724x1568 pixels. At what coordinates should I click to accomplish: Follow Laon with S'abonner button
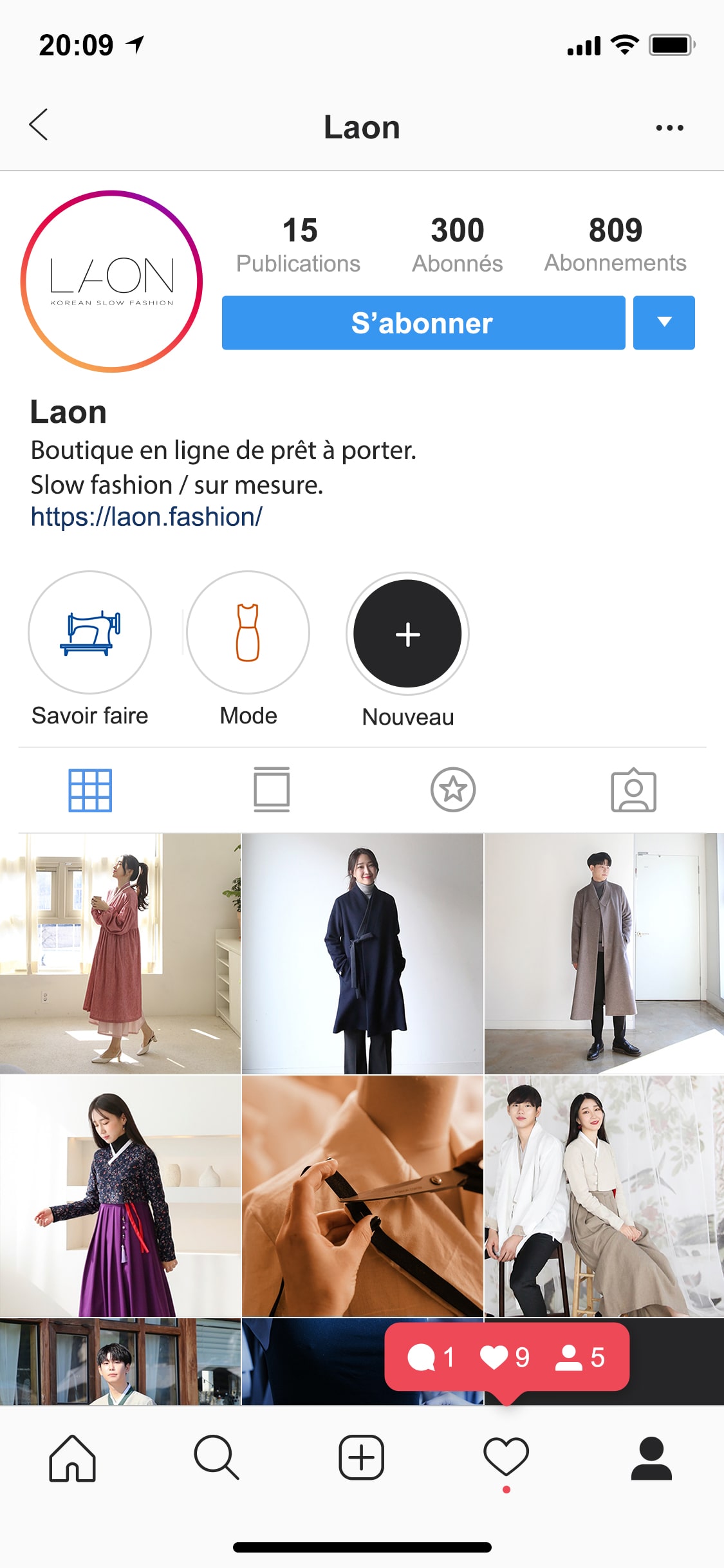pyautogui.click(x=423, y=323)
